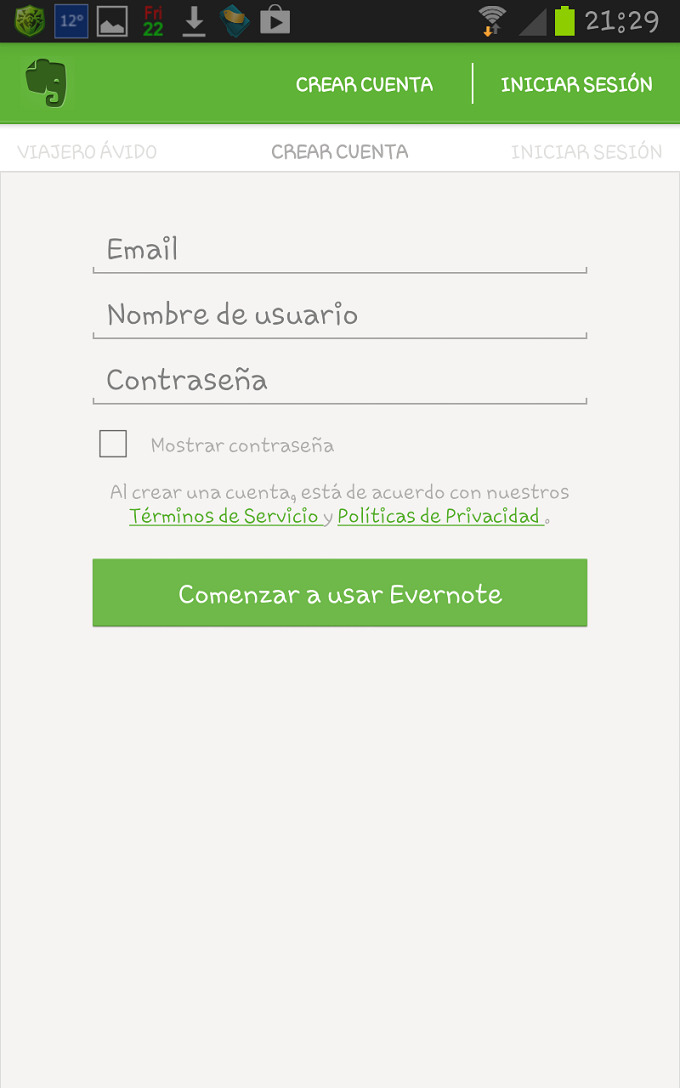Viewport: 680px width, 1088px height.
Task: Tap Comenzar a usar Evernote button
Action: pos(340,593)
